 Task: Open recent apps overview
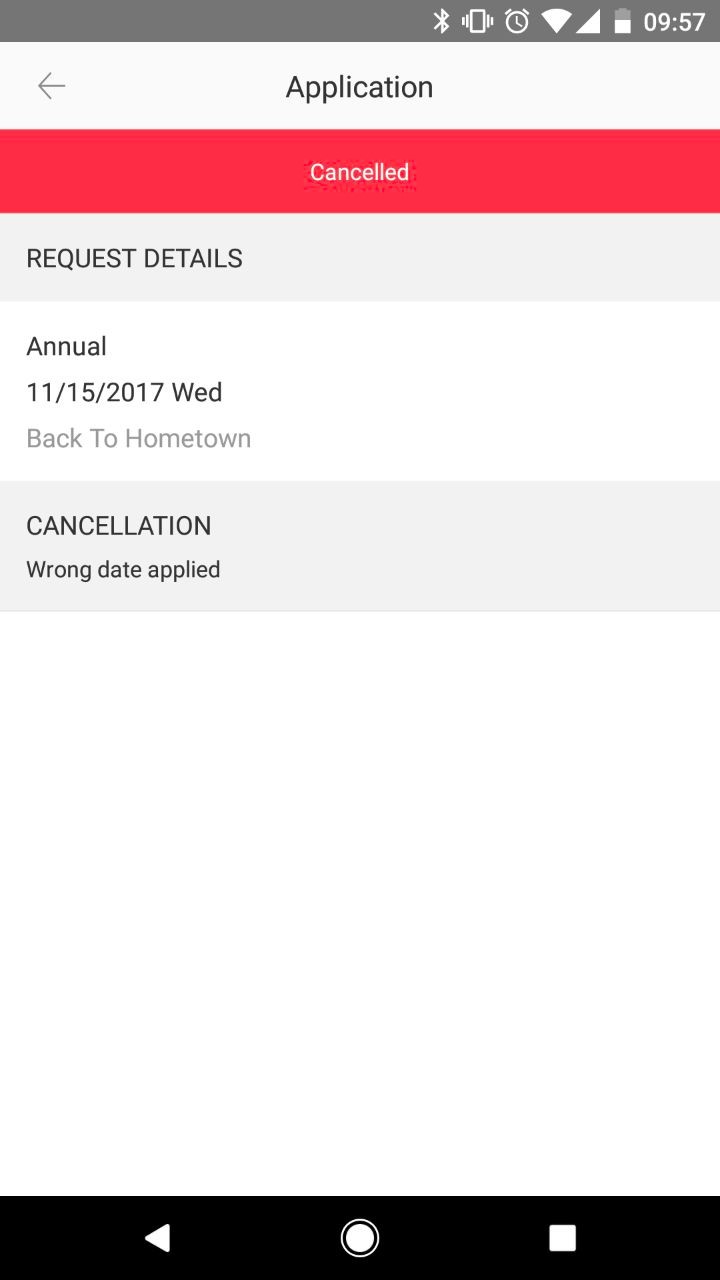pos(562,1238)
